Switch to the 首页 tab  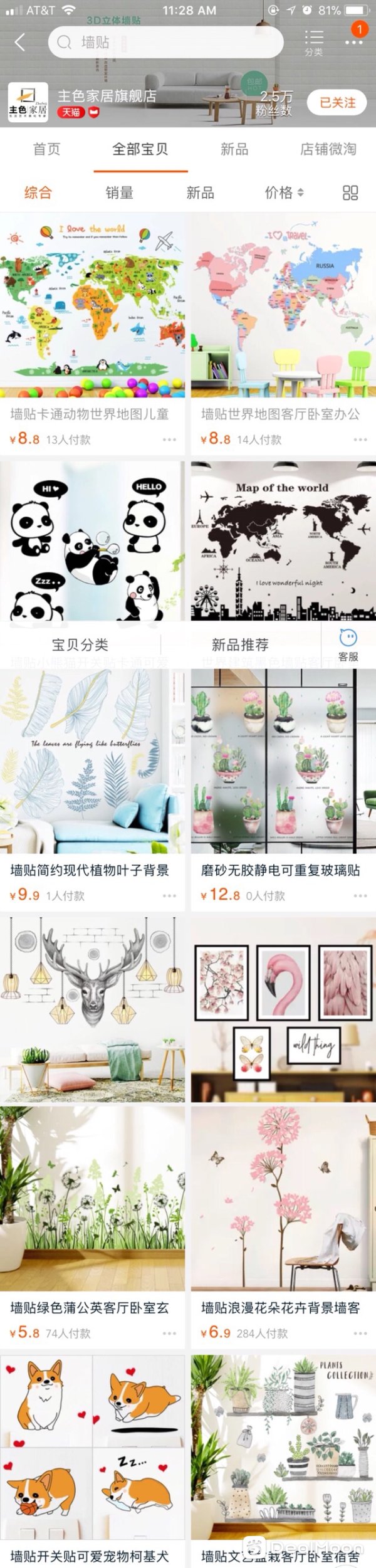pyautogui.click(x=46, y=149)
